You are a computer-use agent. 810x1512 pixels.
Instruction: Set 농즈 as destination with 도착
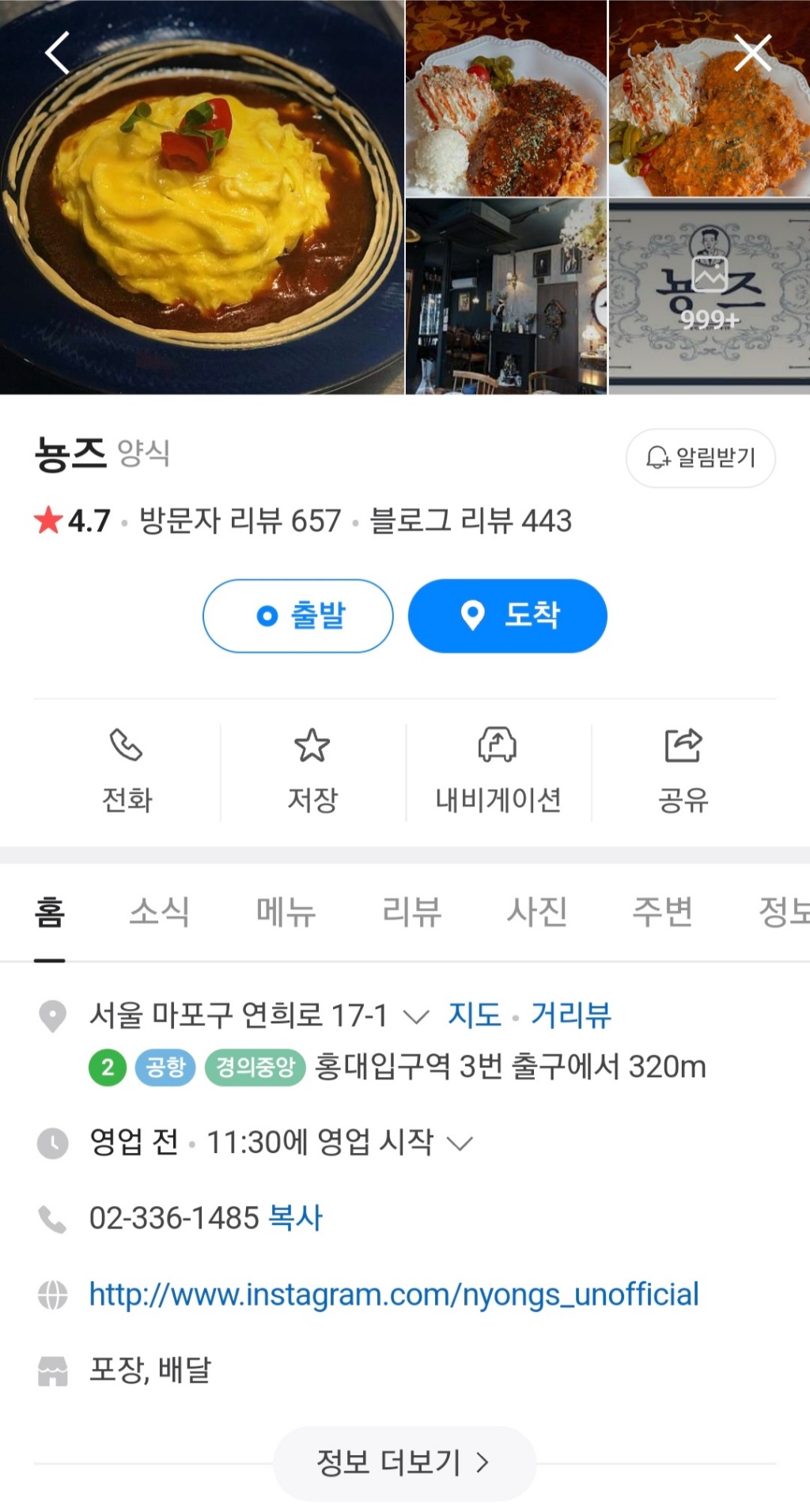pyautogui.click(x=508, y=616)
